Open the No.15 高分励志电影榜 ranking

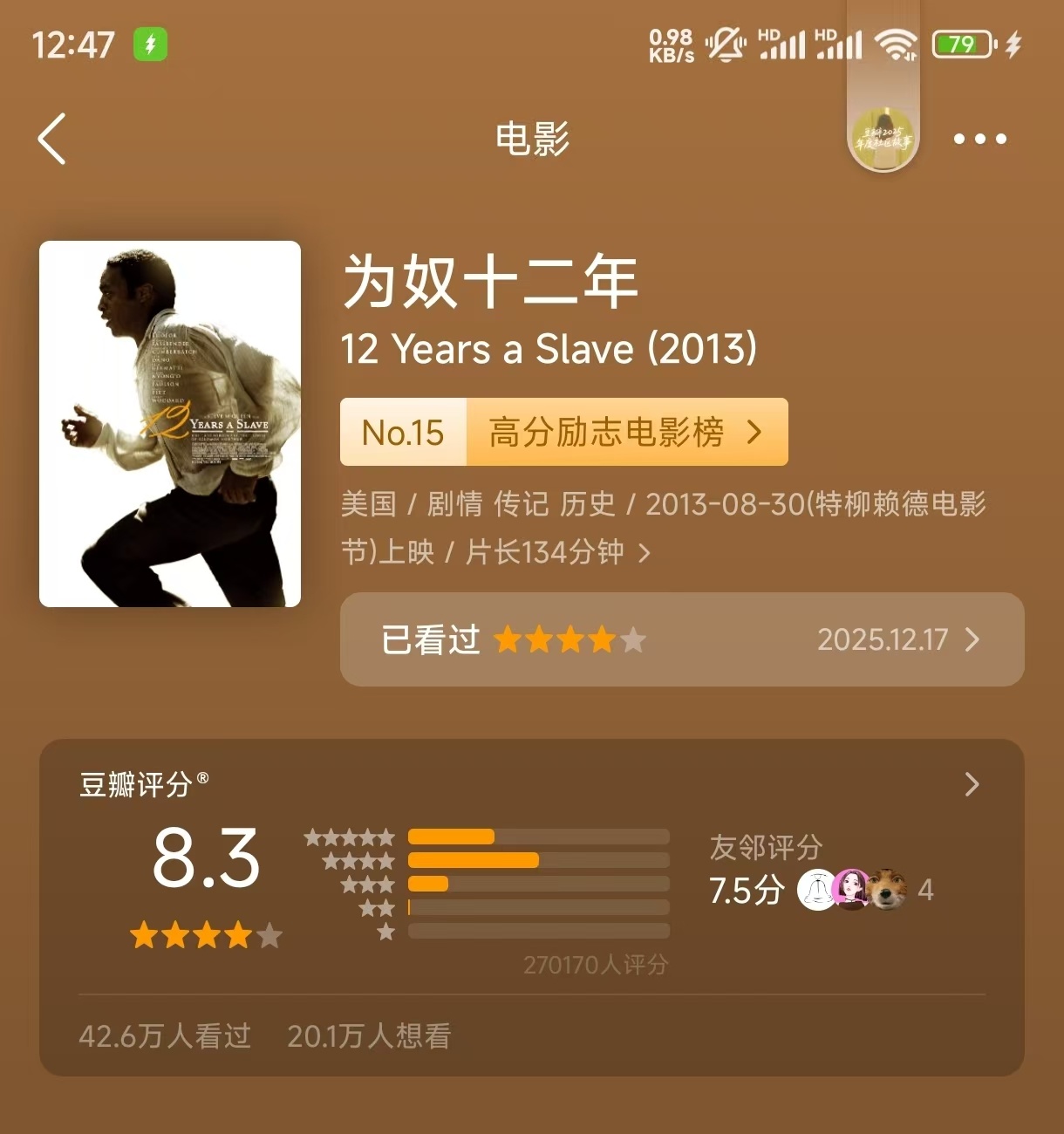(564, 432)
